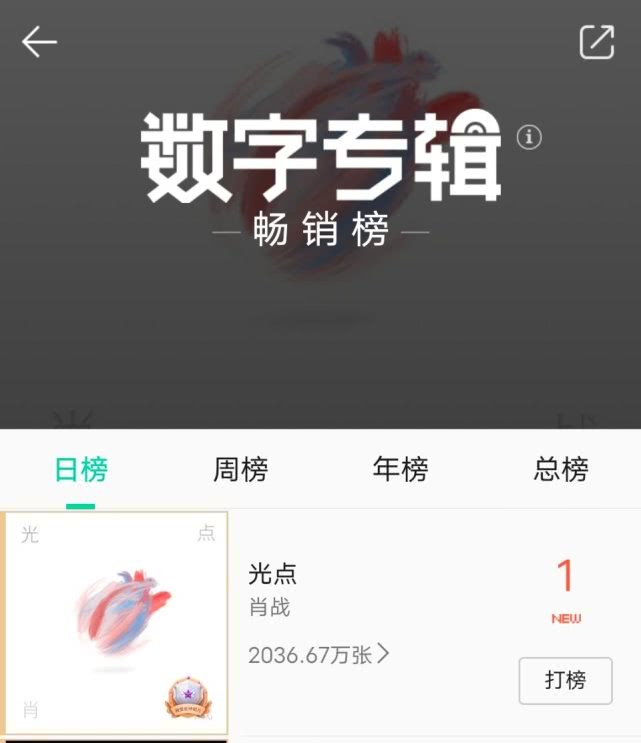Open the chart info icon
Screen dimensions: 641x743
point(529,138)
